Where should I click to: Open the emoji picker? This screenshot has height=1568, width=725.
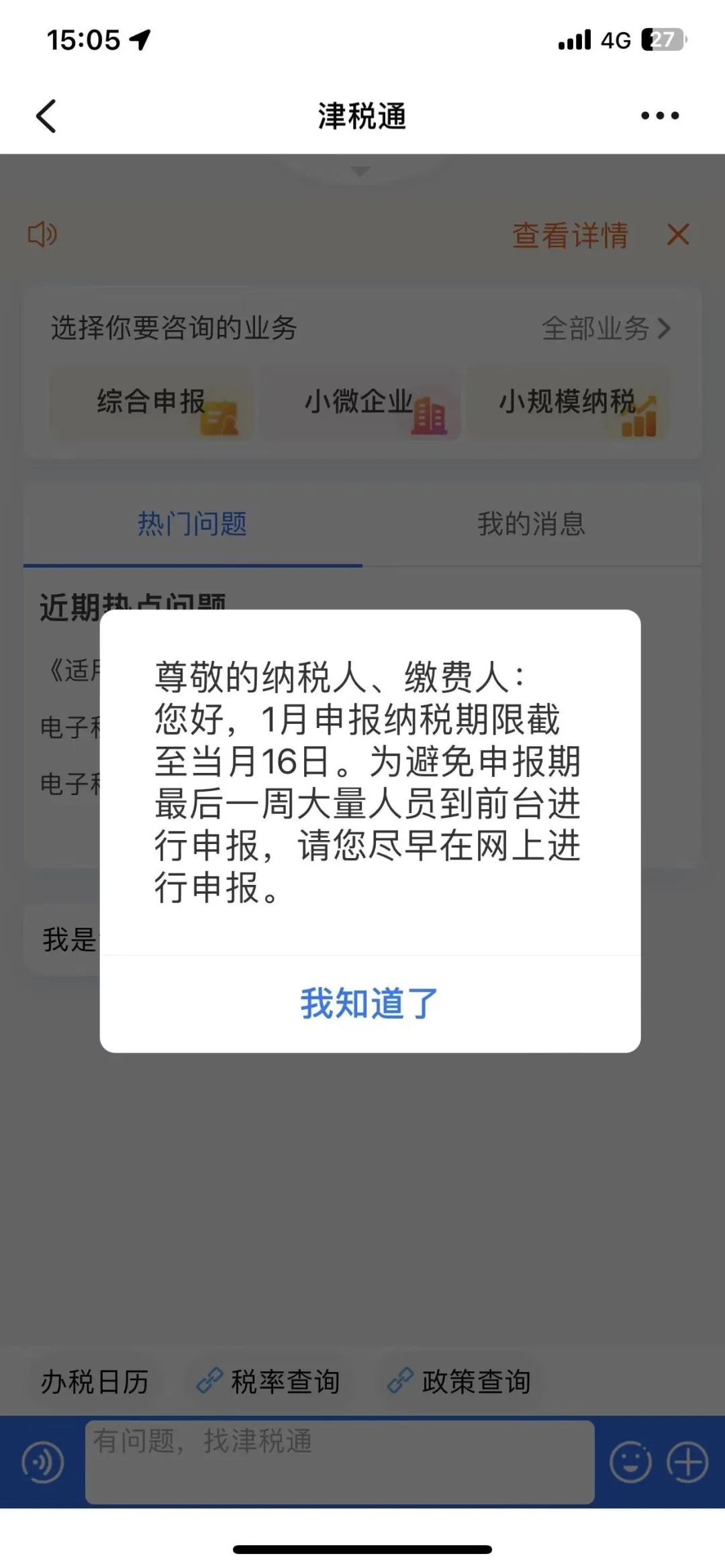pos(630,1463)
